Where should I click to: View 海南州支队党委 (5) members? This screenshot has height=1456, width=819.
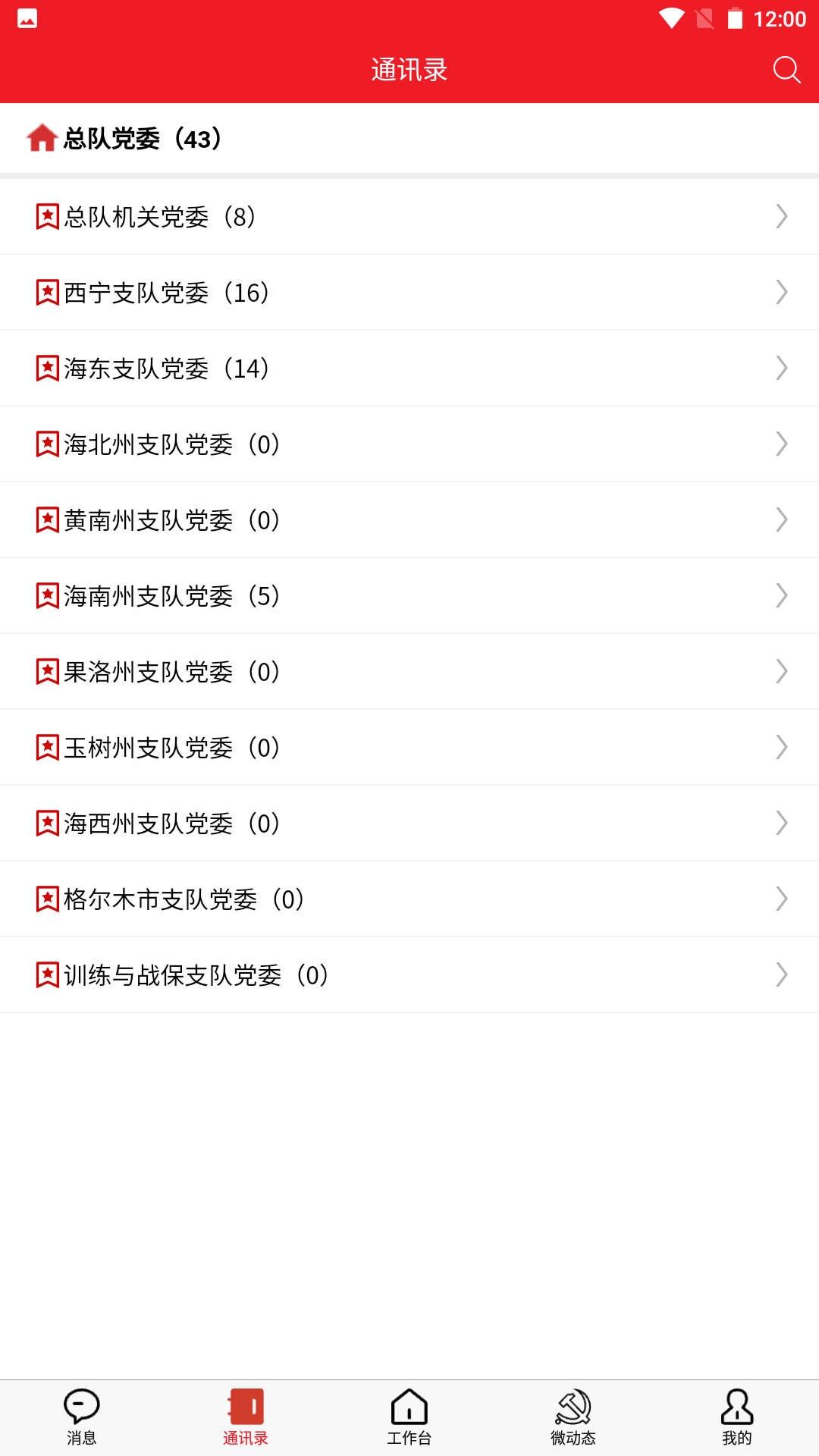point(409,596)
